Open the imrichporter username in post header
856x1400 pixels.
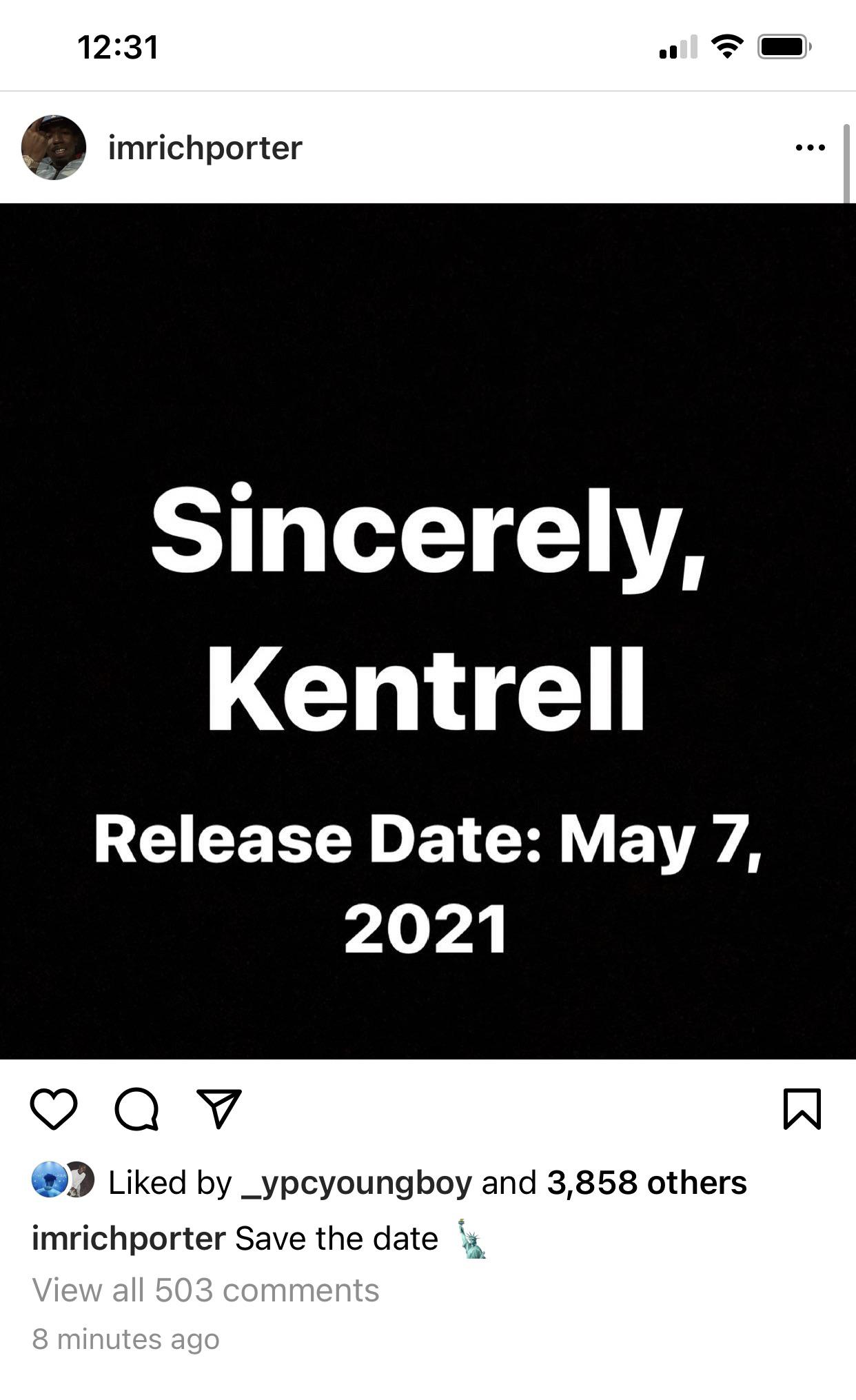[205, 148]
